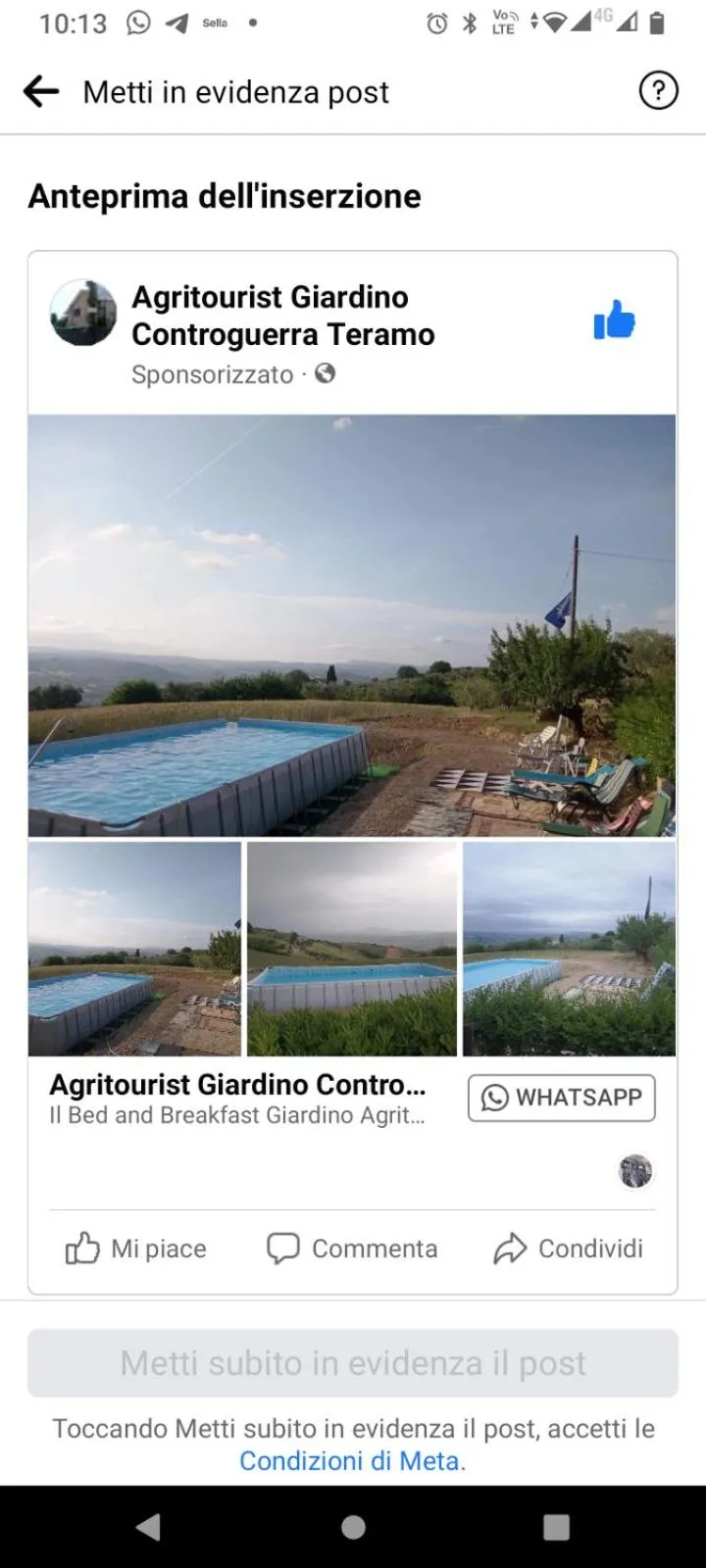Tap the Android home circle button
This screenshot has width=706, height=1568.
coord(352,1525)
